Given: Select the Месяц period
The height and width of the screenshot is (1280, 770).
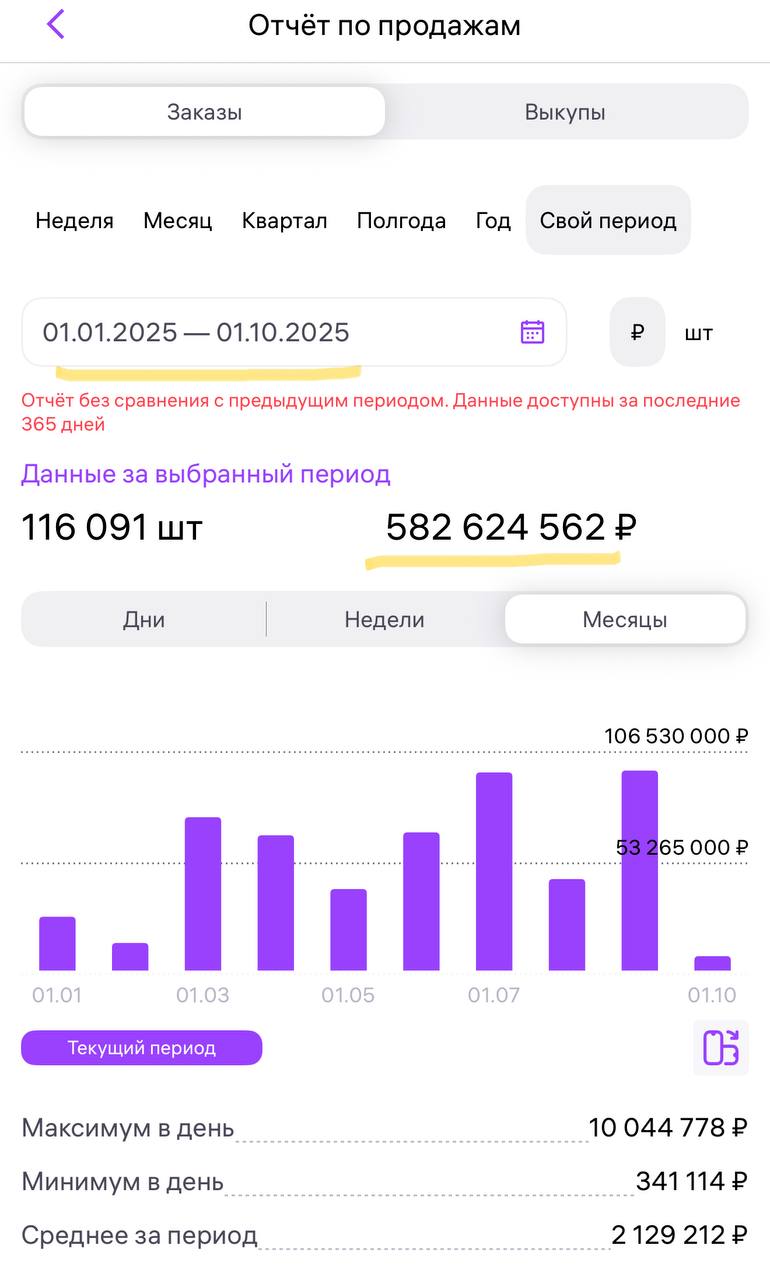Looking at the screenshot, I should pyautogui.click(x=177, y=220).
